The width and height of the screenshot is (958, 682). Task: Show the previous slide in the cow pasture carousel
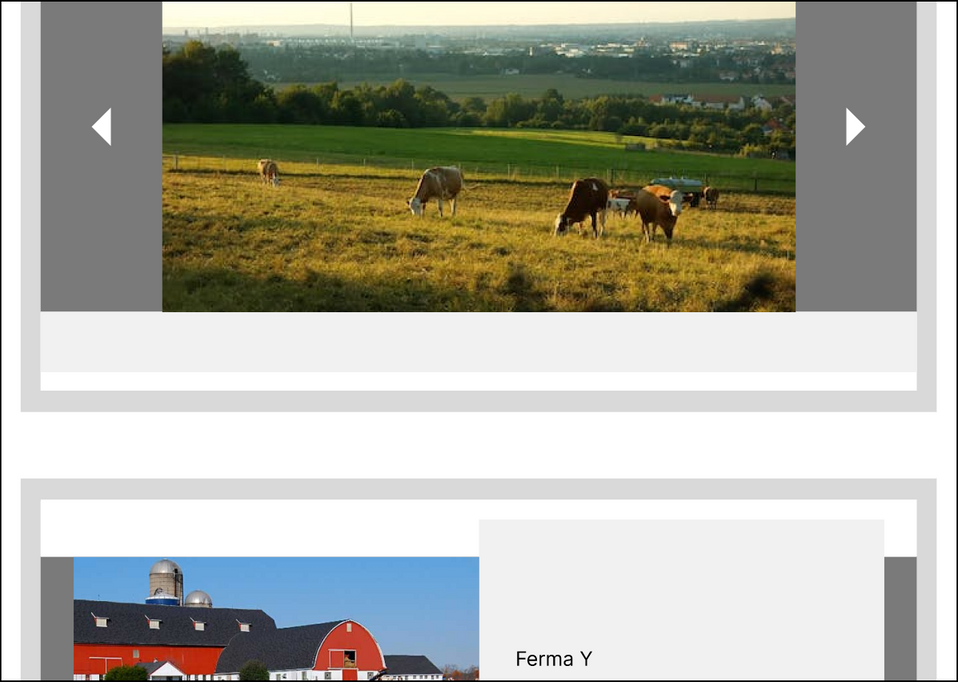[x=101, y=127]
